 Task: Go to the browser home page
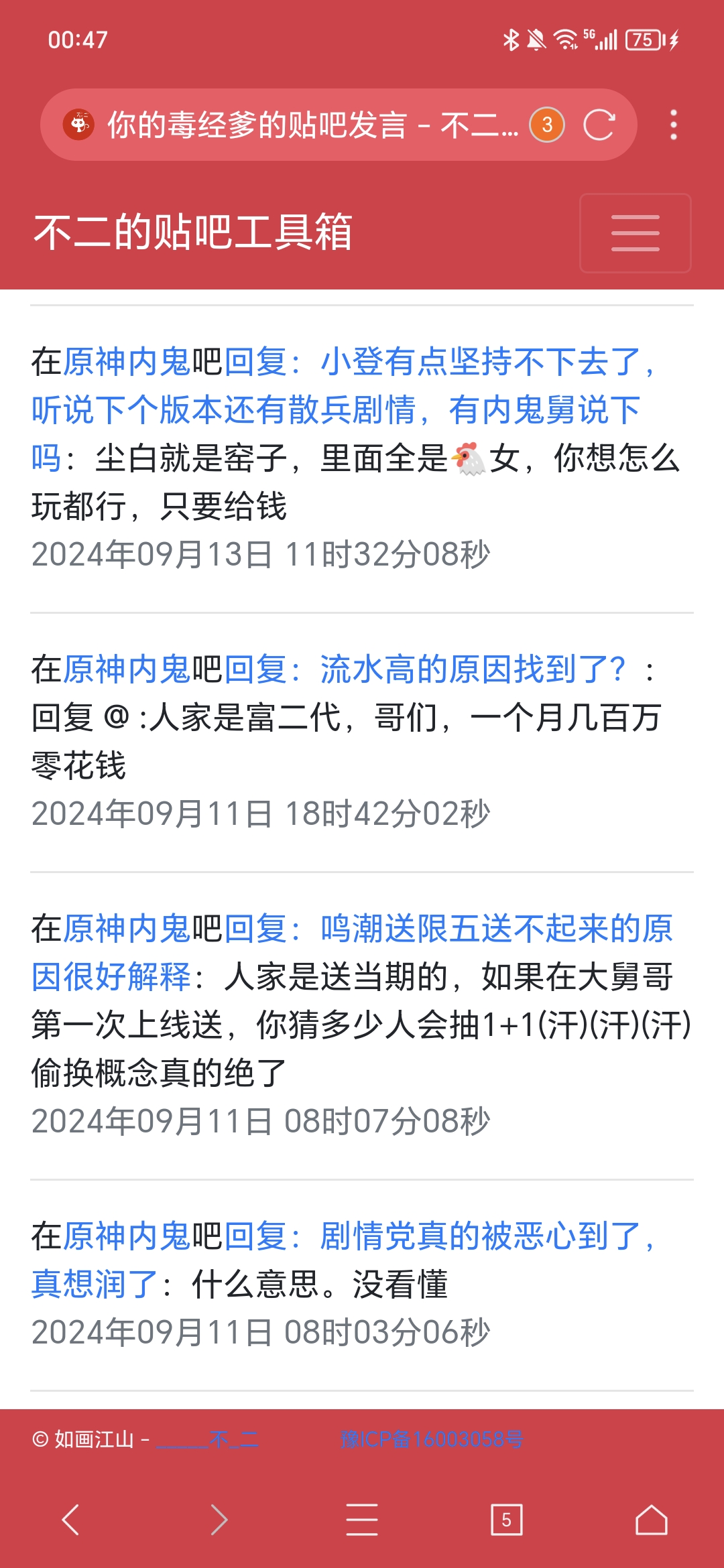pos(652,1519)
